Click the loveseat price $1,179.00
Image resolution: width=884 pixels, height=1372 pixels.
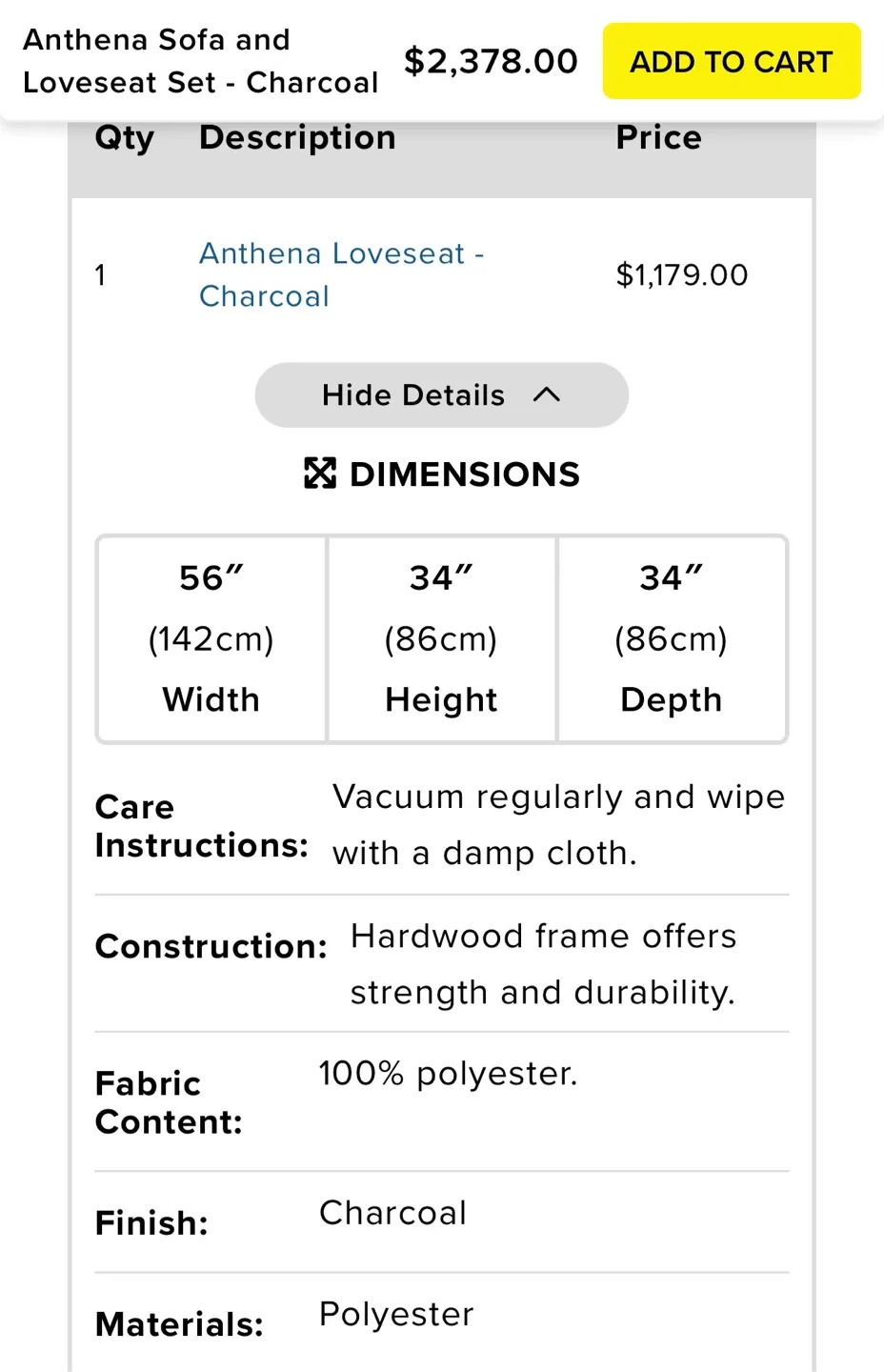pos(682,274)
